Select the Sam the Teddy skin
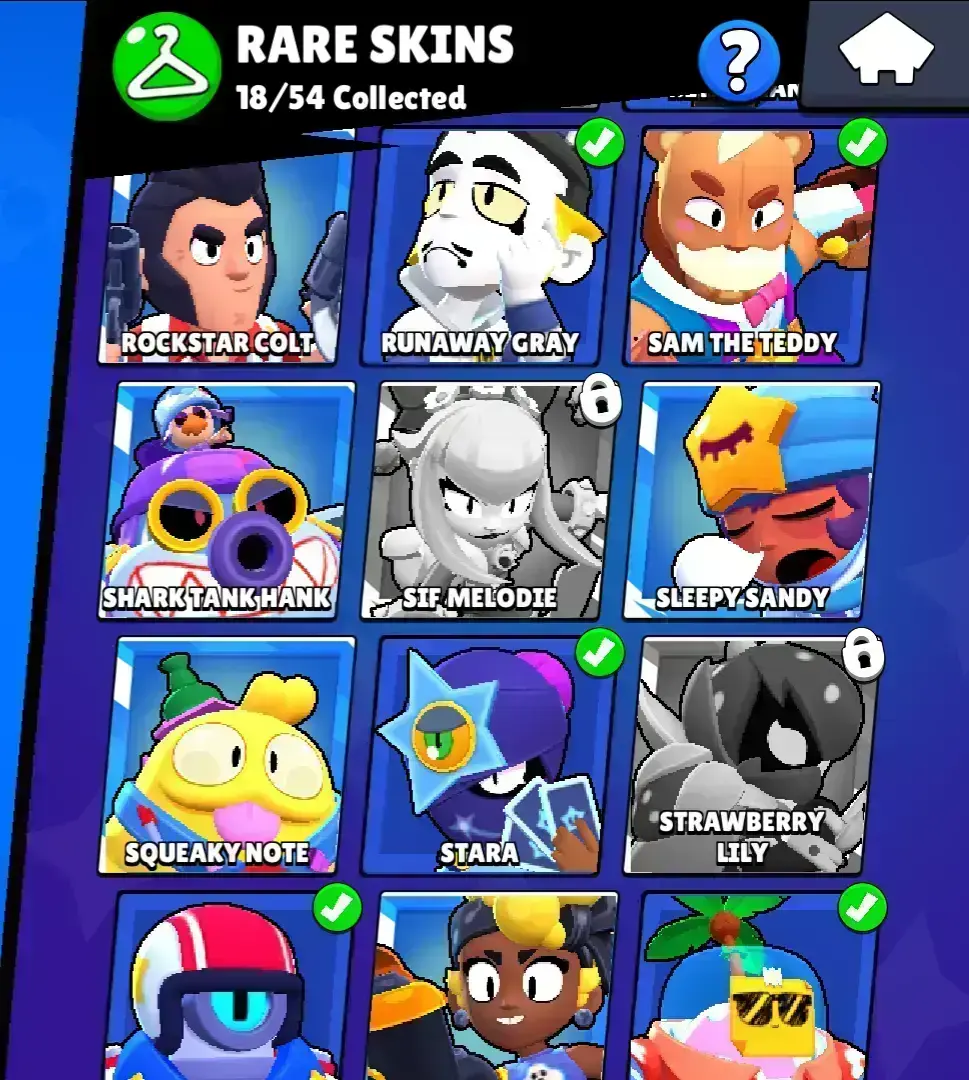The height and width of the screenshot is (1080, 969). pos(750,250)
